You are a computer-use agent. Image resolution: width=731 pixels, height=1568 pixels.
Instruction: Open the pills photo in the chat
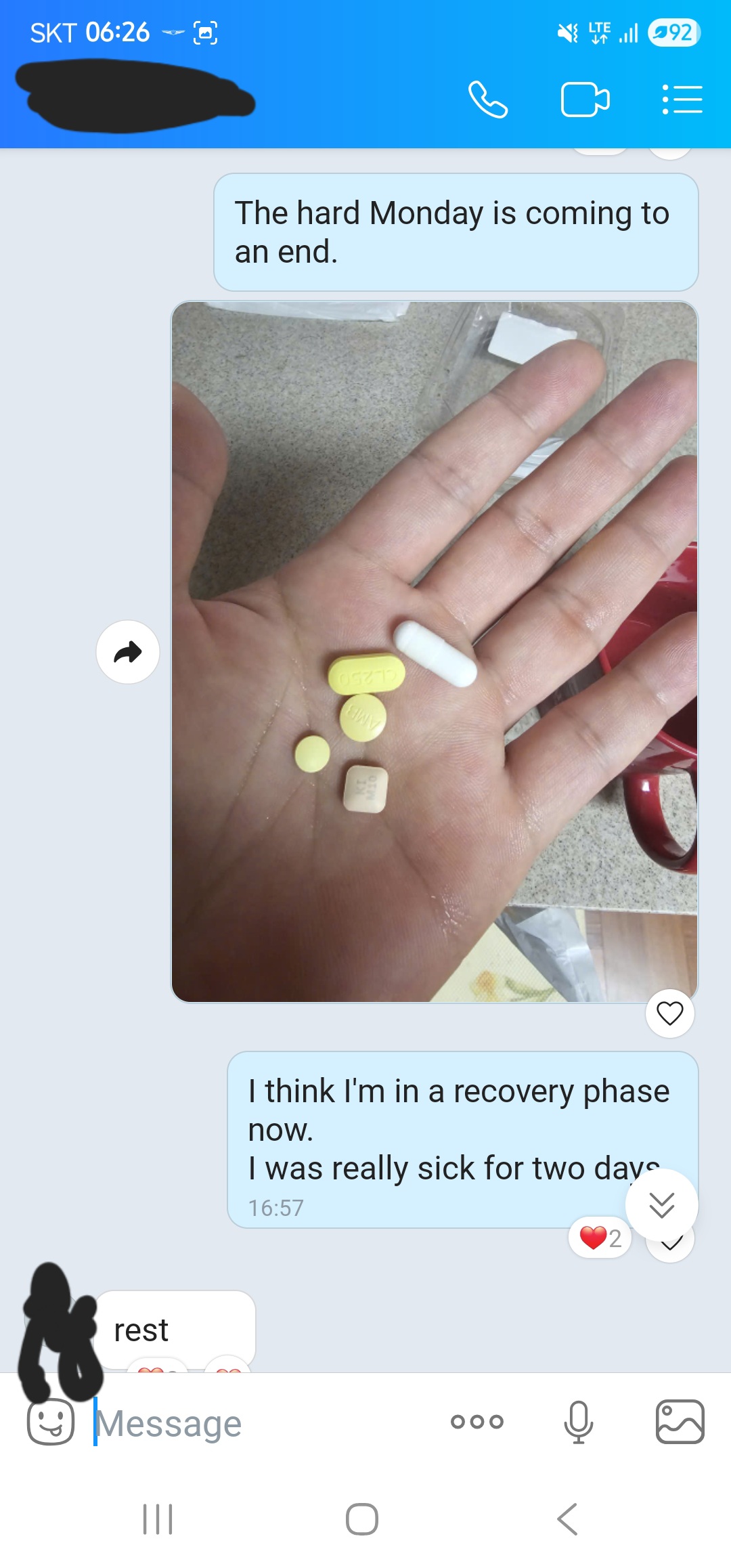click(434, 651)
